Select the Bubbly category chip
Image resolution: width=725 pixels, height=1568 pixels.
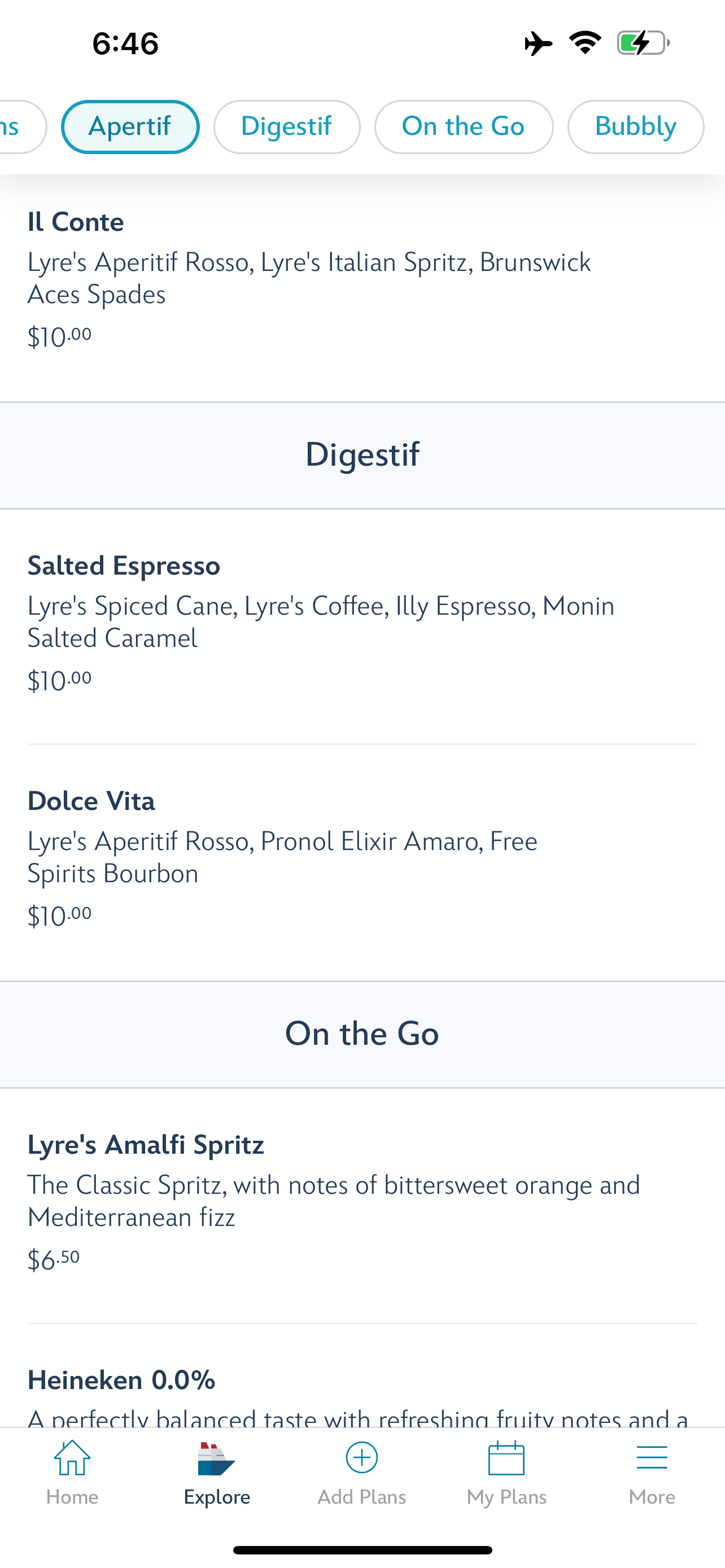coord(635,126)
